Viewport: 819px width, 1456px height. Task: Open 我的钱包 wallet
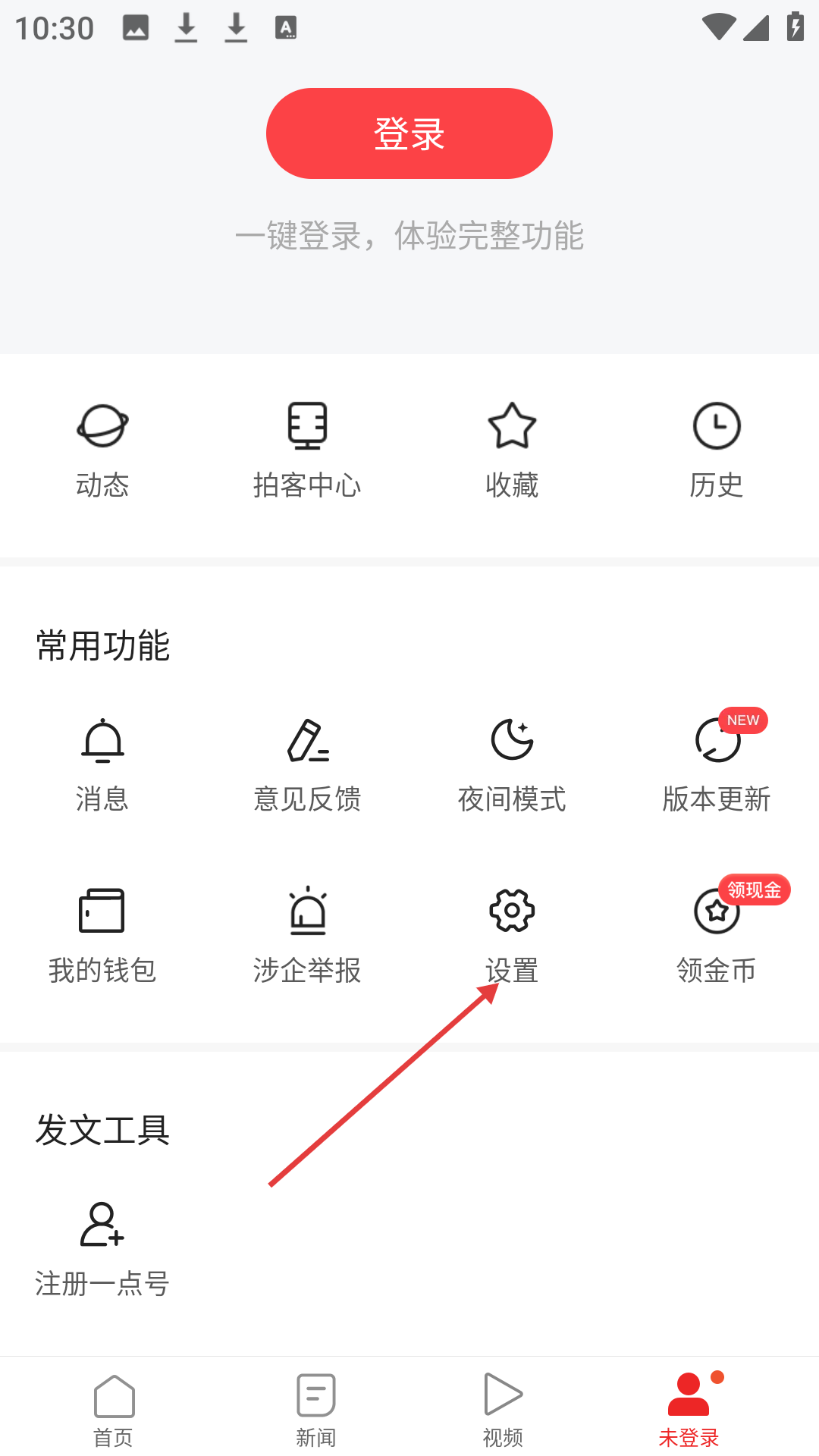[x=102, y=936]
